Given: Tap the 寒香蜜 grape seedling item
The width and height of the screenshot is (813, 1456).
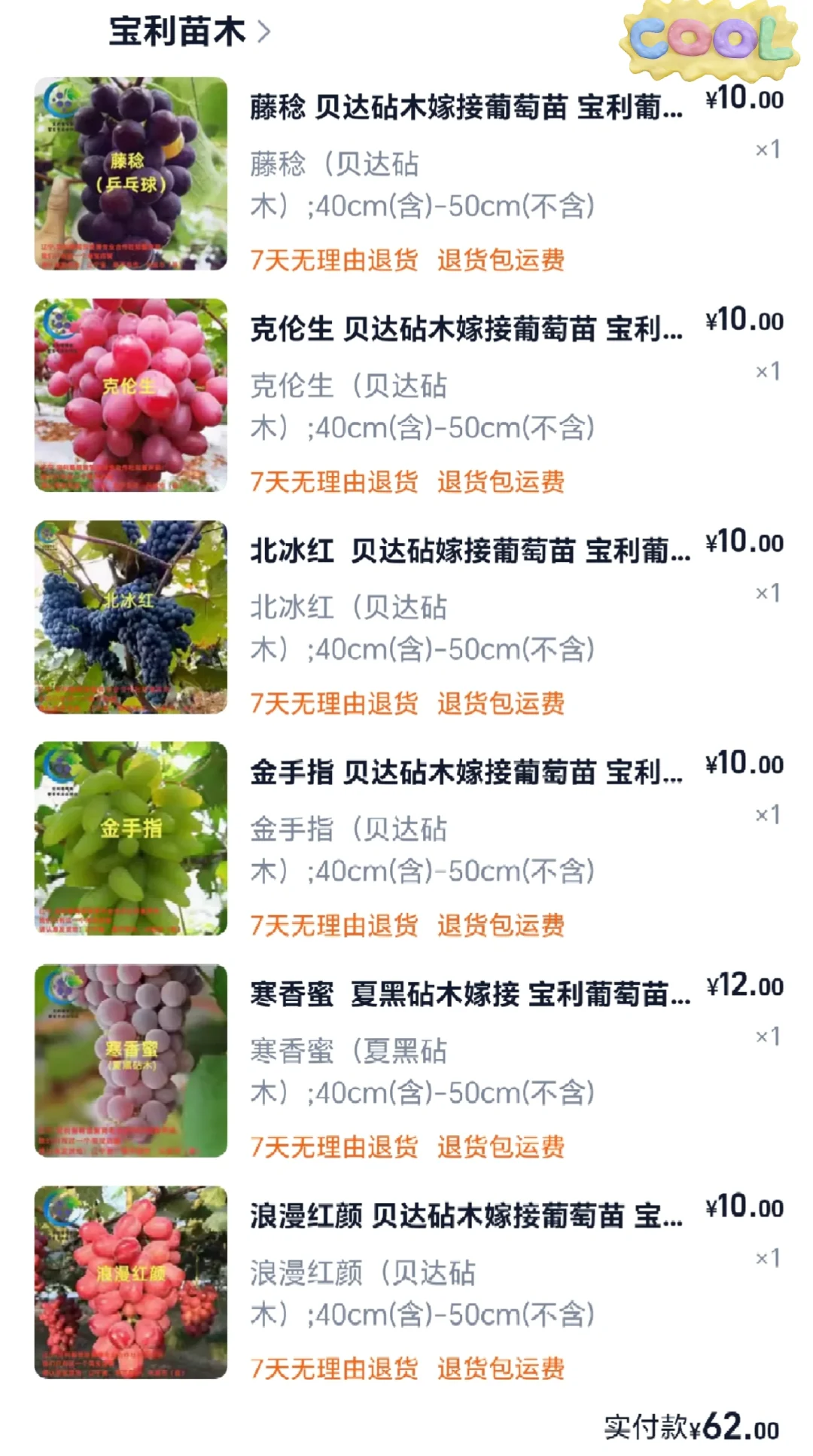Looking at the screenshot, I should coord(468,994).
